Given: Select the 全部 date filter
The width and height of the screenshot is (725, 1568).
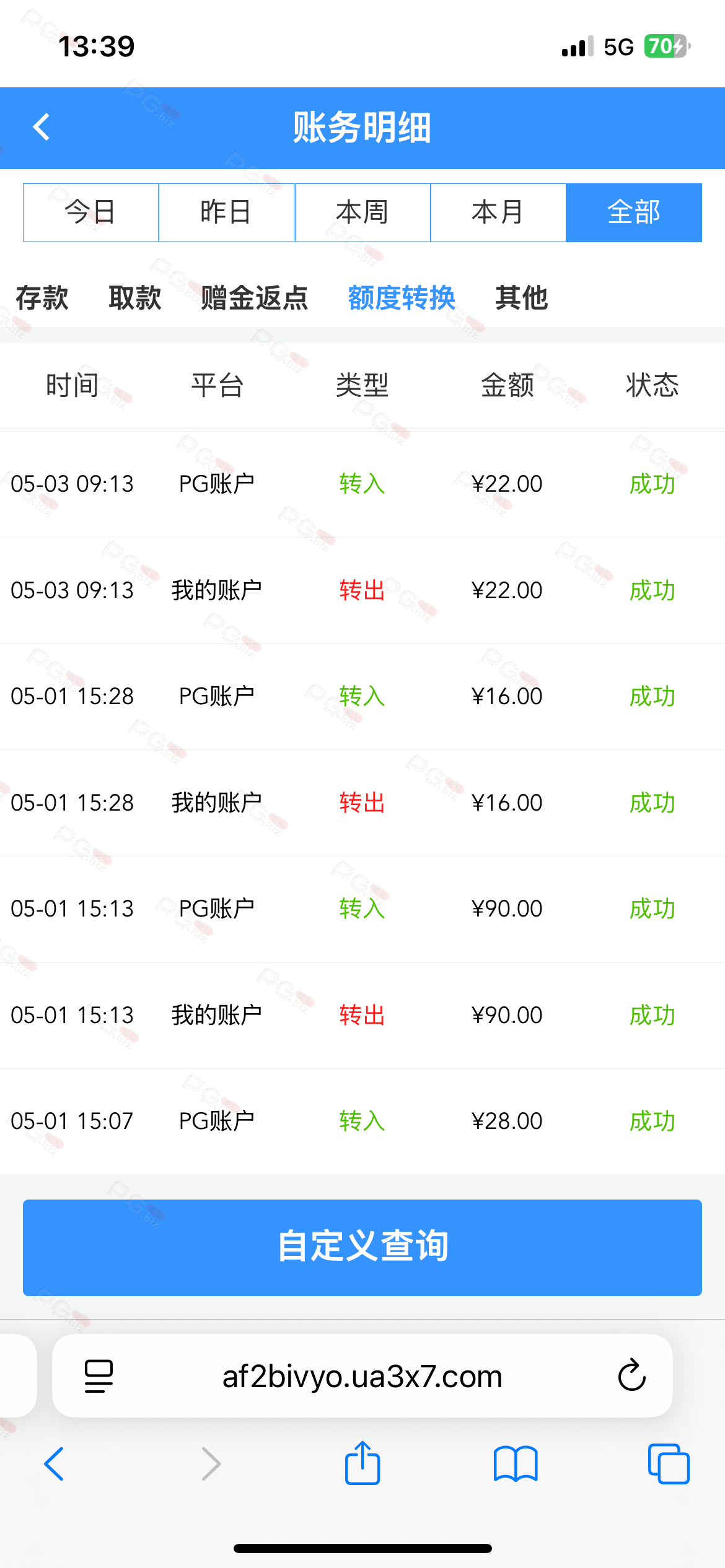Looking at the screenshot, I should 634,212.
